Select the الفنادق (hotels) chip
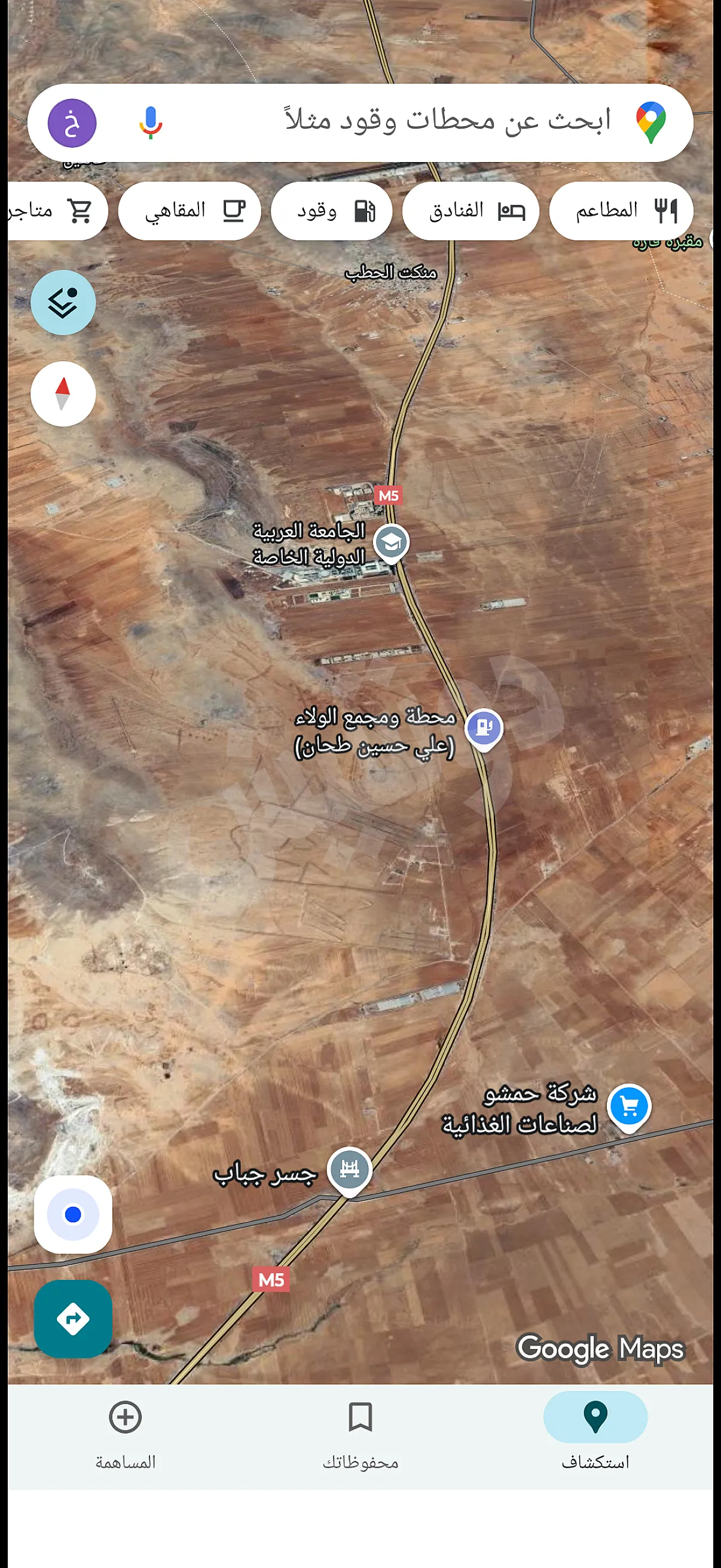Image resolution: width=721 pixels, height=1568 pixels. coord(471,211)
